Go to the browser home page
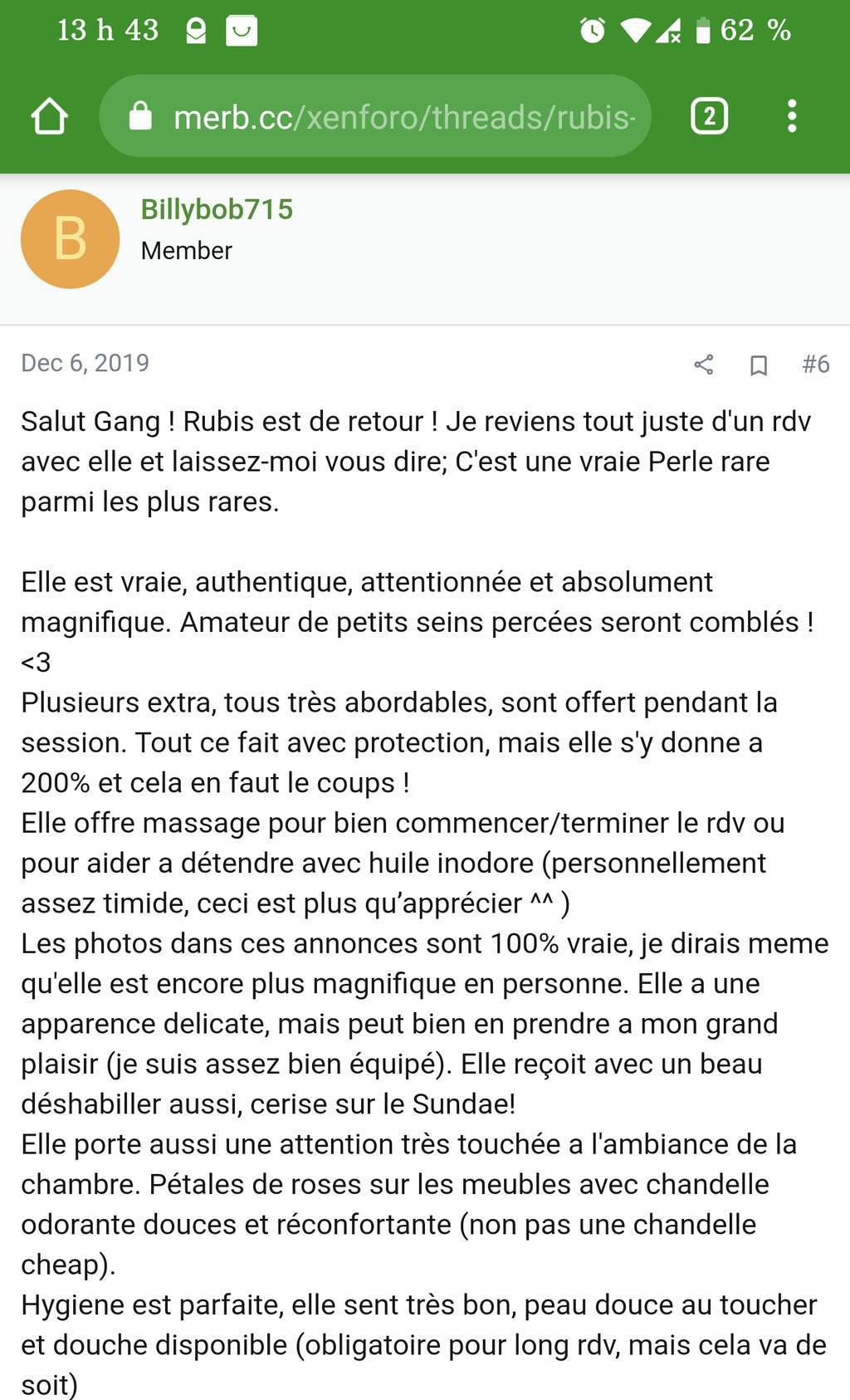 point(49,116)
